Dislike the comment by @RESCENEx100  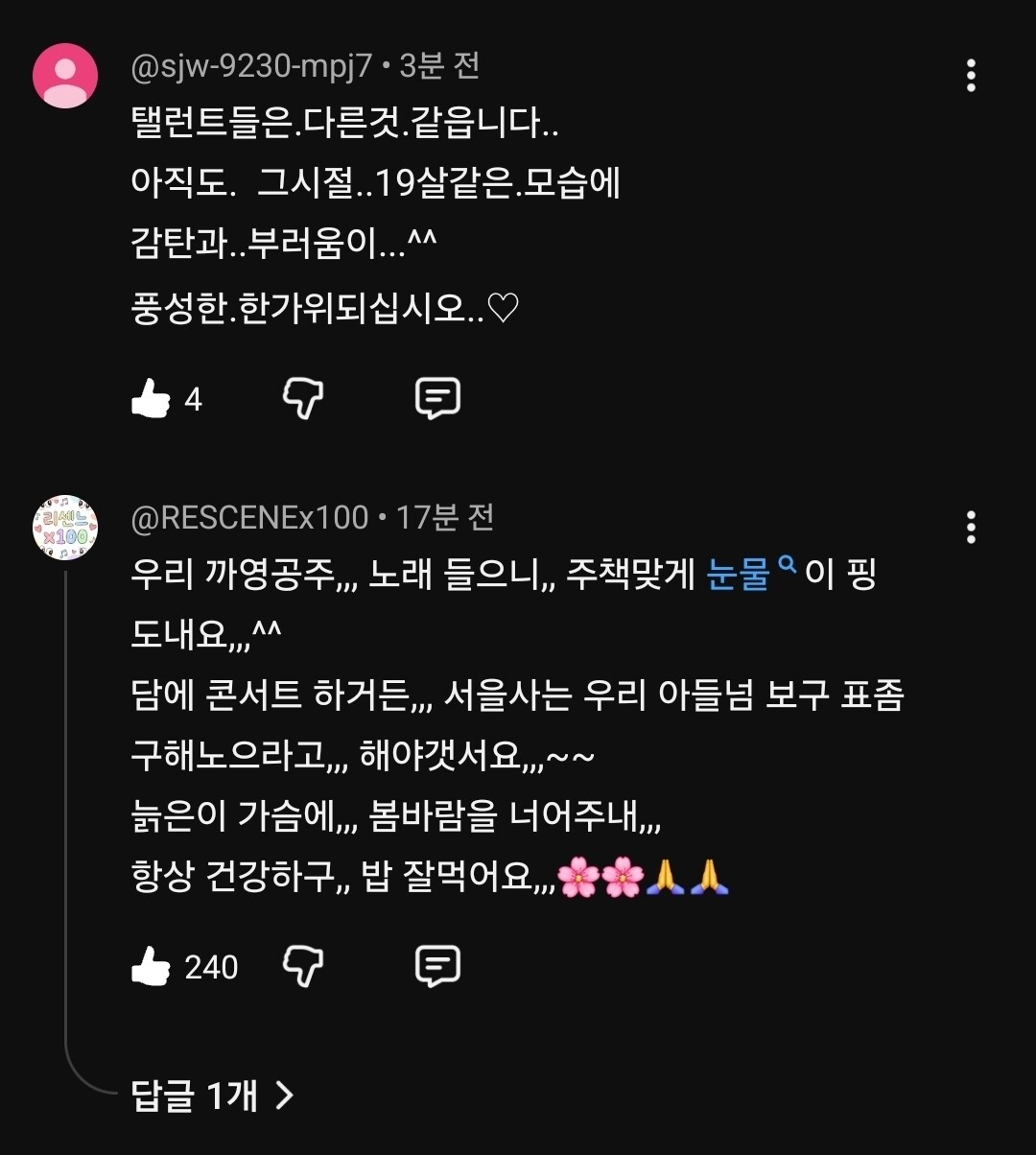pyautogui.click(x=303, y=966)
